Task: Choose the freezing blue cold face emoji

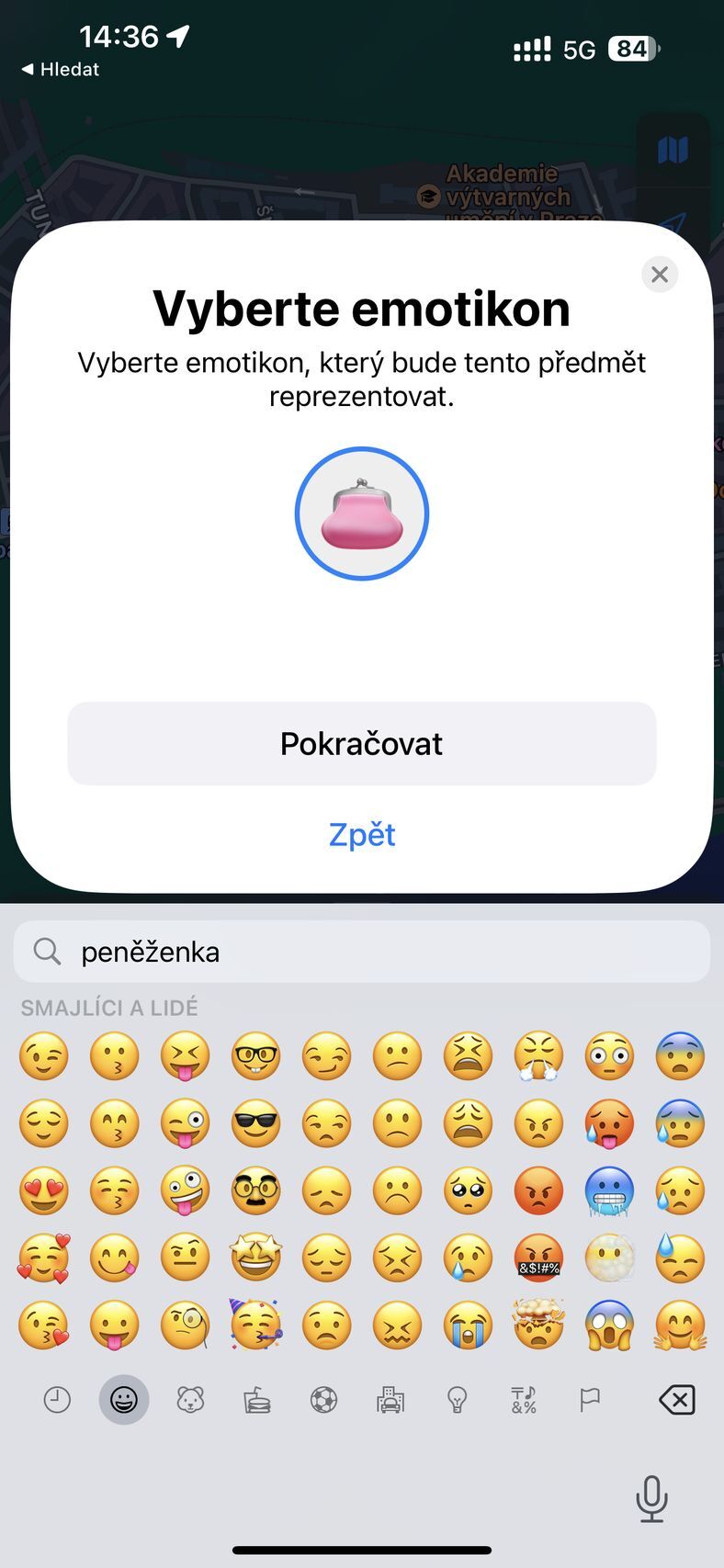Action: coord(609,1190)
